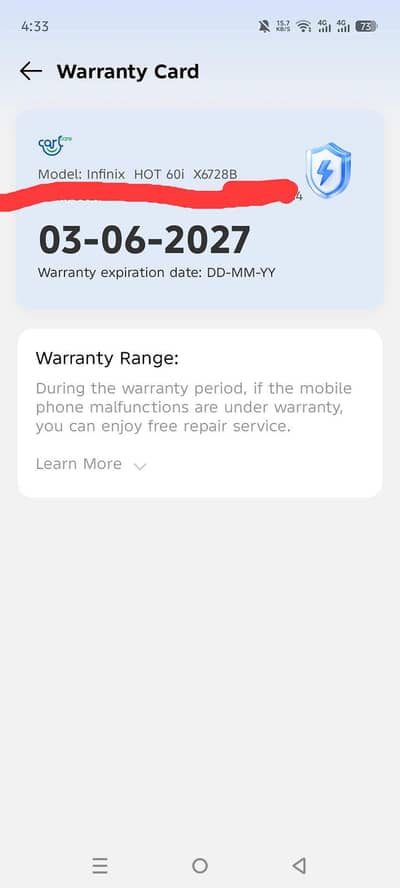The image size is (400, 888).
Task: Go back from the Warranty Card page
Action: click(31, 71)
